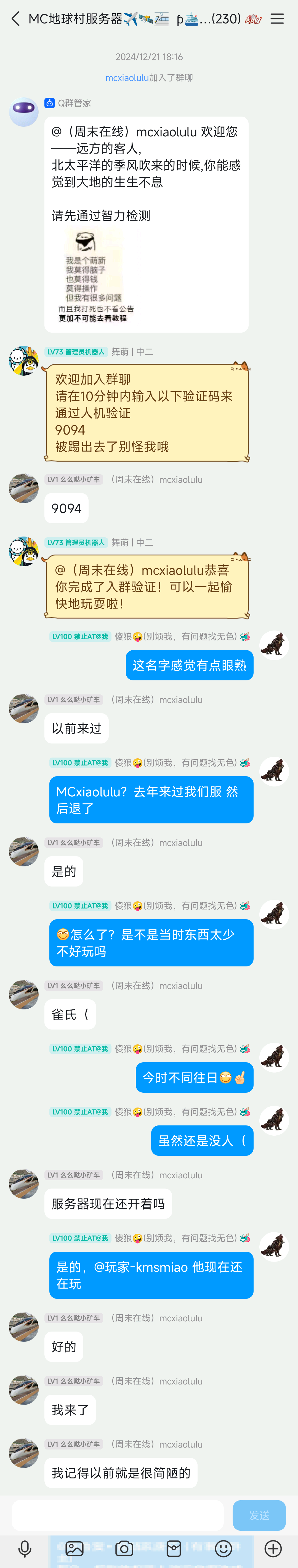Open more attachment options plus icon
Screen dimensions: 298x1568
coord(273,1548)
